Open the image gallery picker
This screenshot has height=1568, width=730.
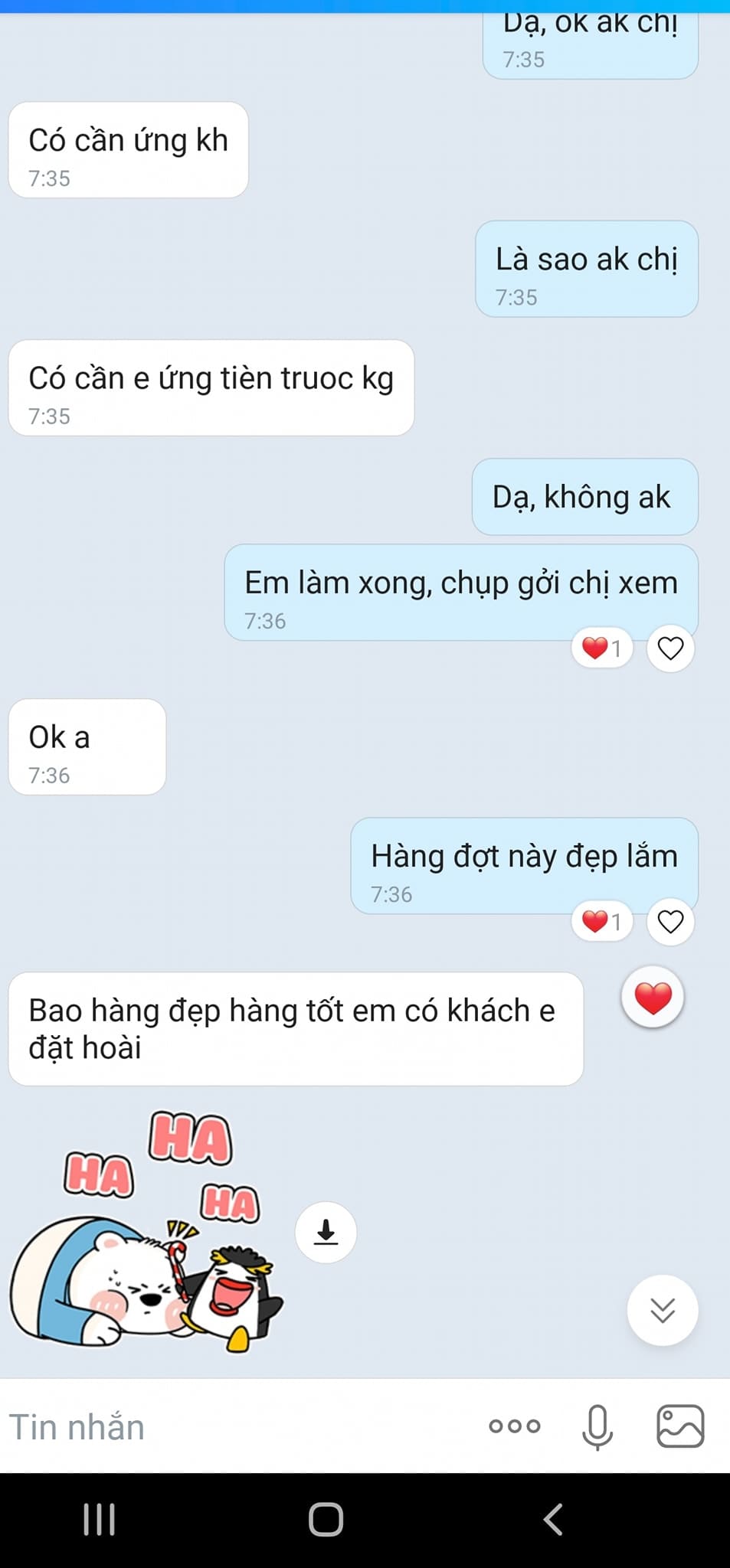pos(680,1426)
